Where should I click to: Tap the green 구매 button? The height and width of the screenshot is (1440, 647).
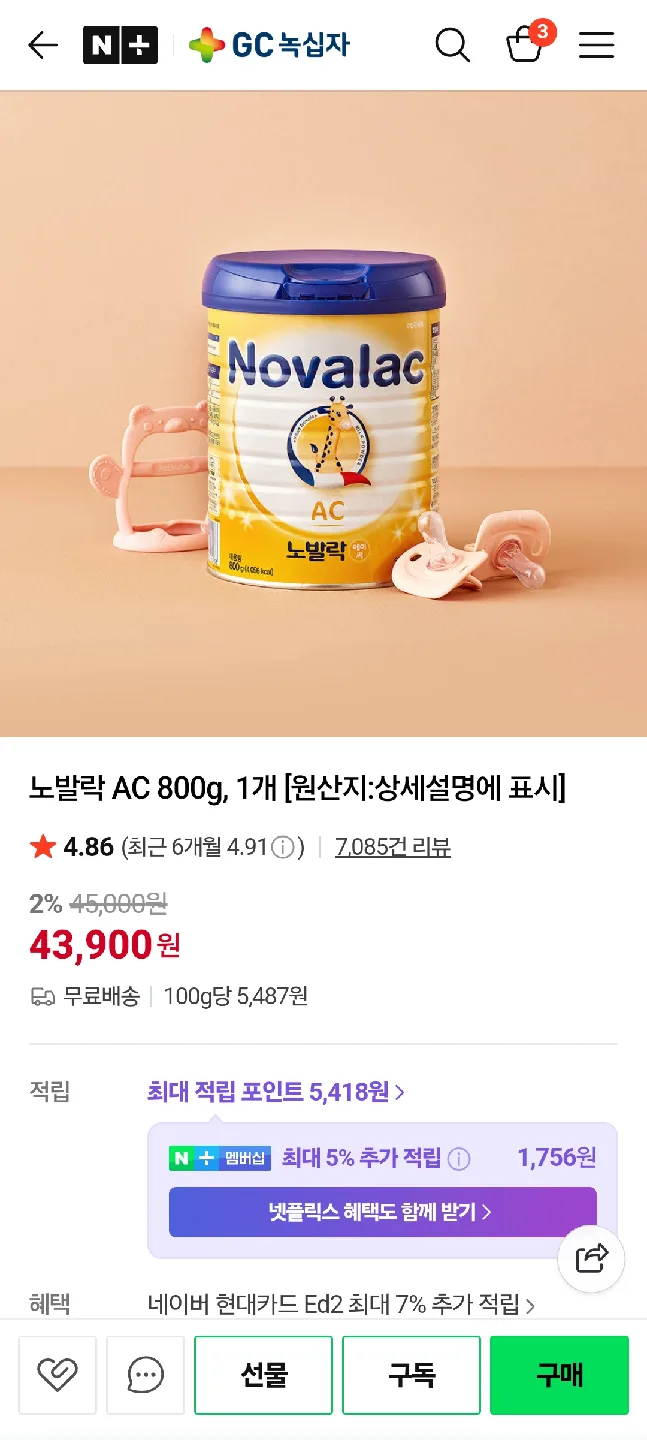559,1375
